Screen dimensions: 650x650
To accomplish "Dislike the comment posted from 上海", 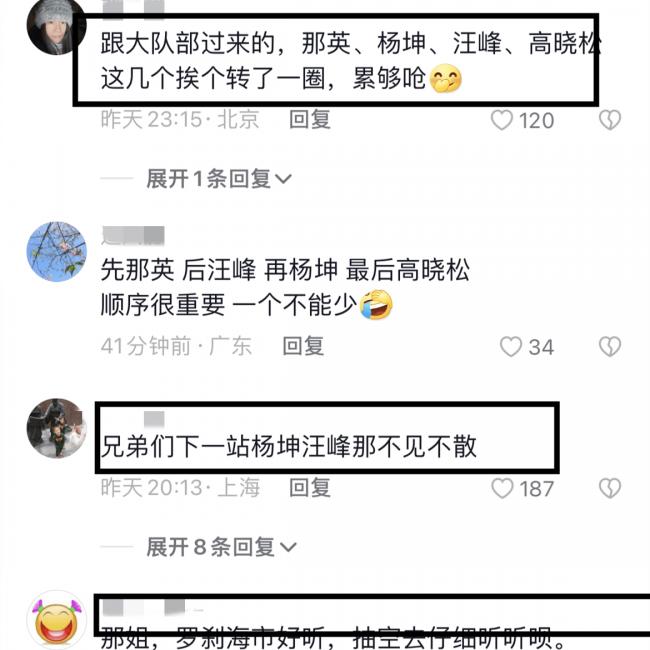I will tap(609, 489).
